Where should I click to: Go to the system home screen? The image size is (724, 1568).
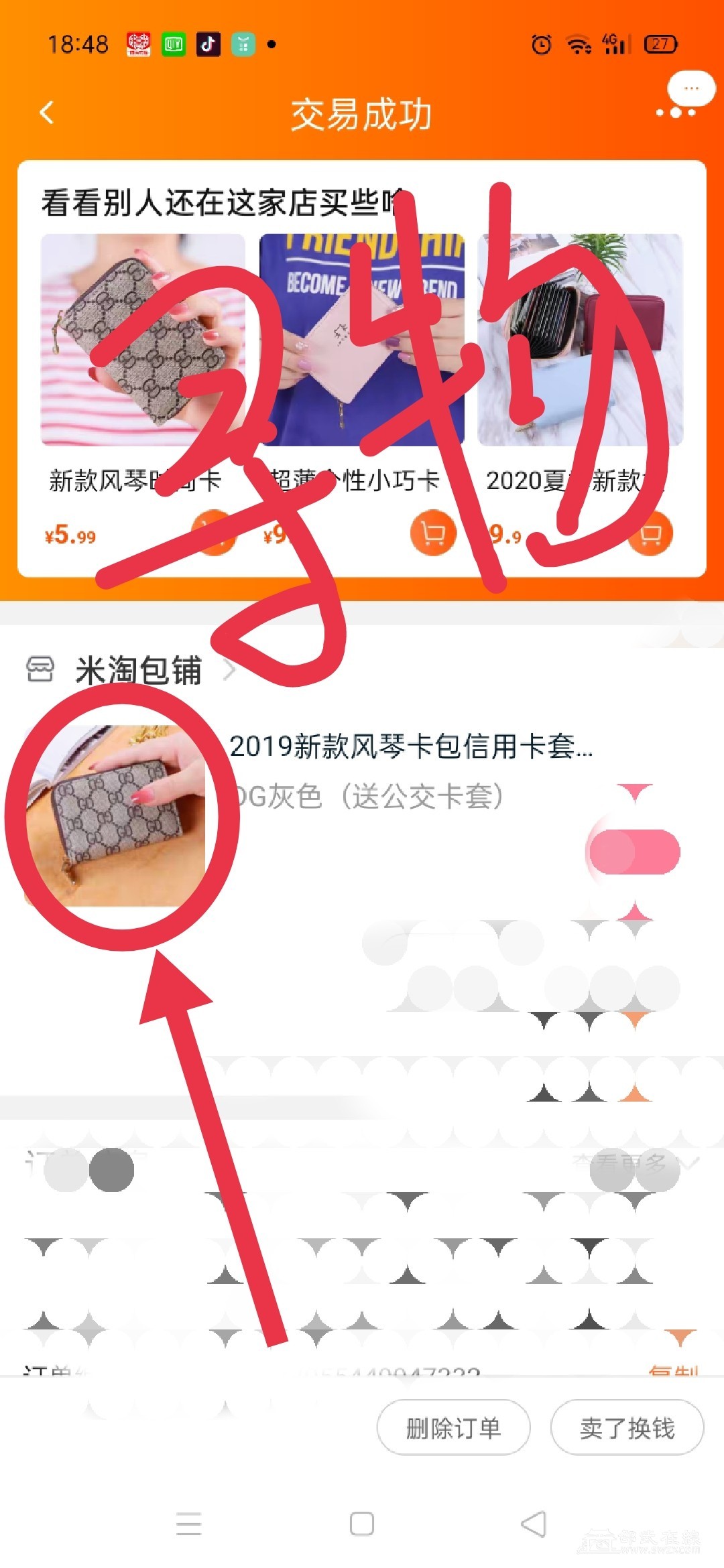pyautogui.click(x=361, y=1524)
